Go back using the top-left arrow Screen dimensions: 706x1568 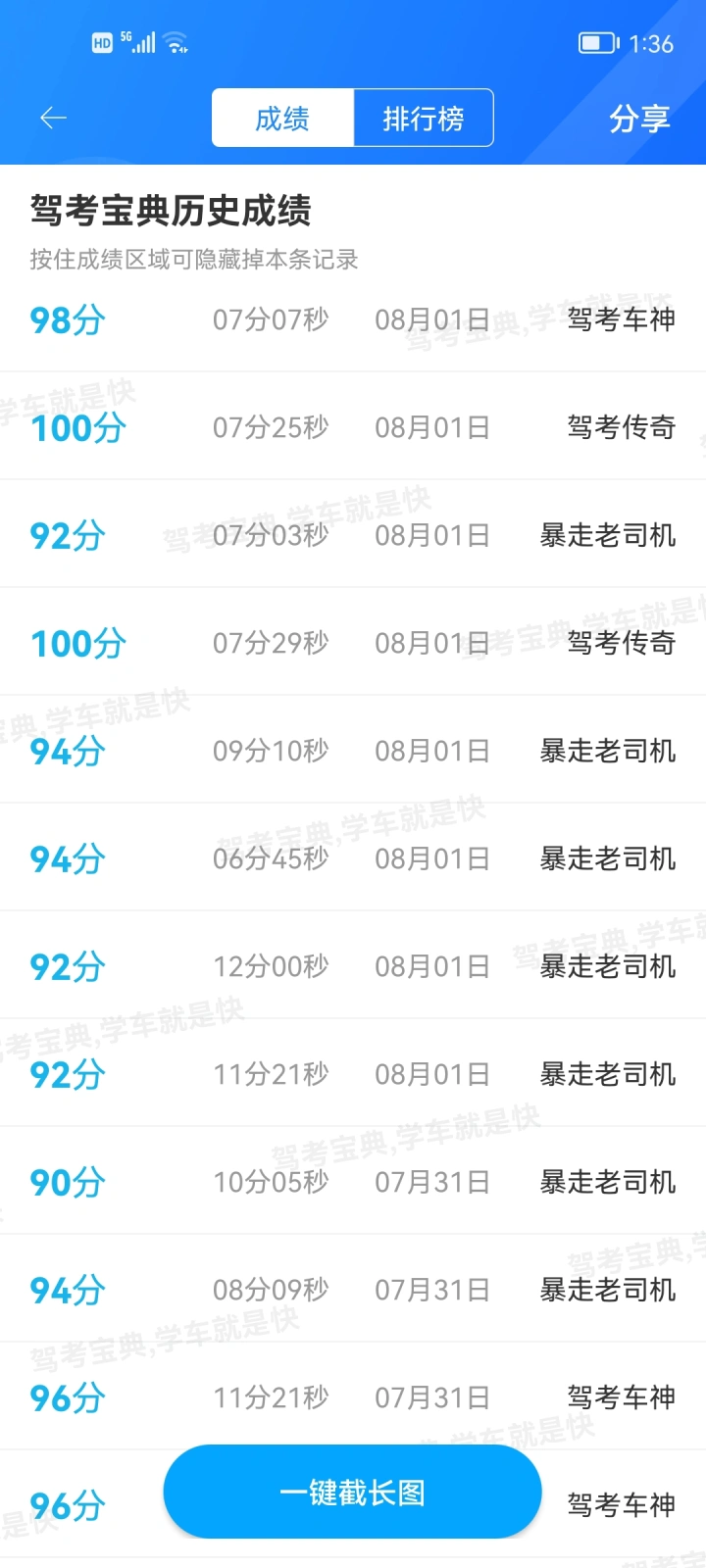53,119
